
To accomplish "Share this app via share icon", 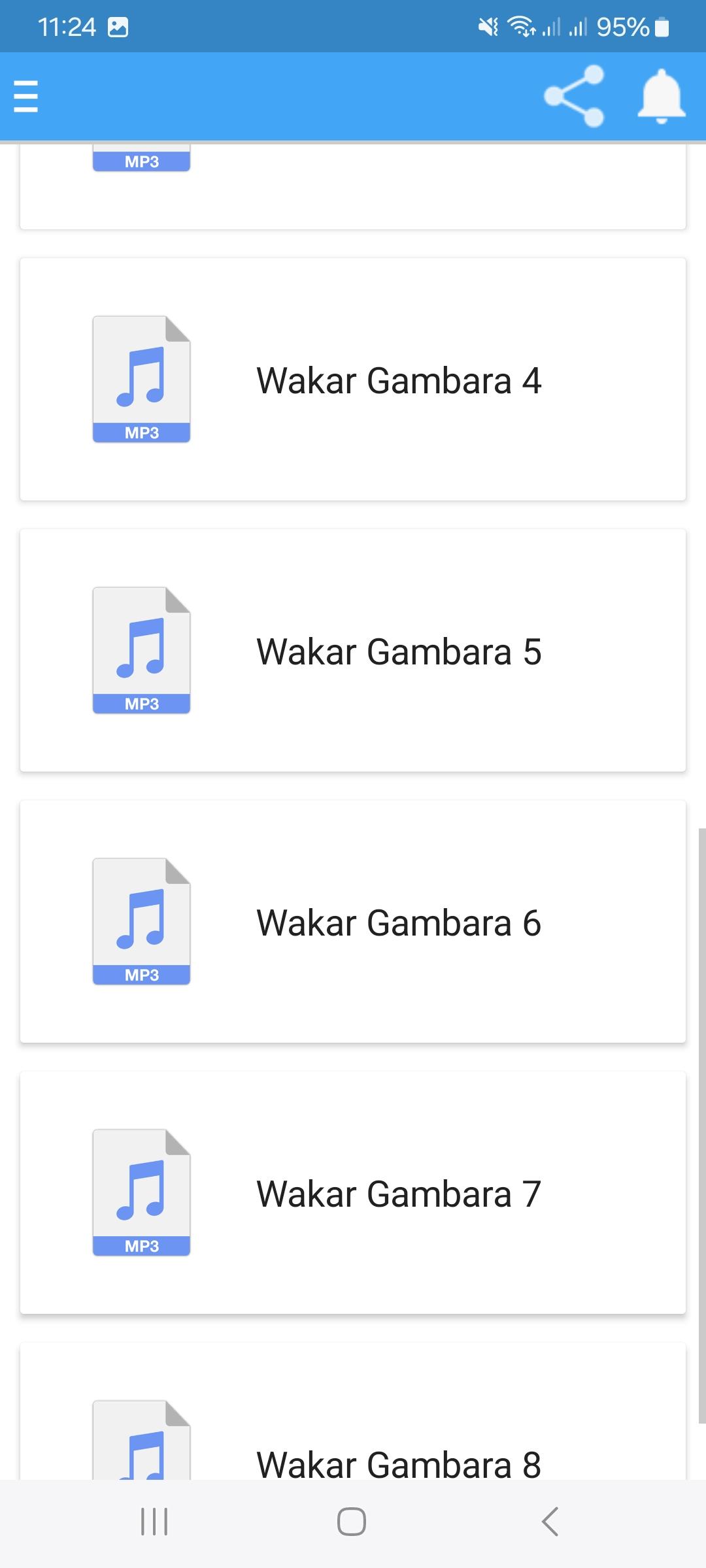I will pos(574,96).
